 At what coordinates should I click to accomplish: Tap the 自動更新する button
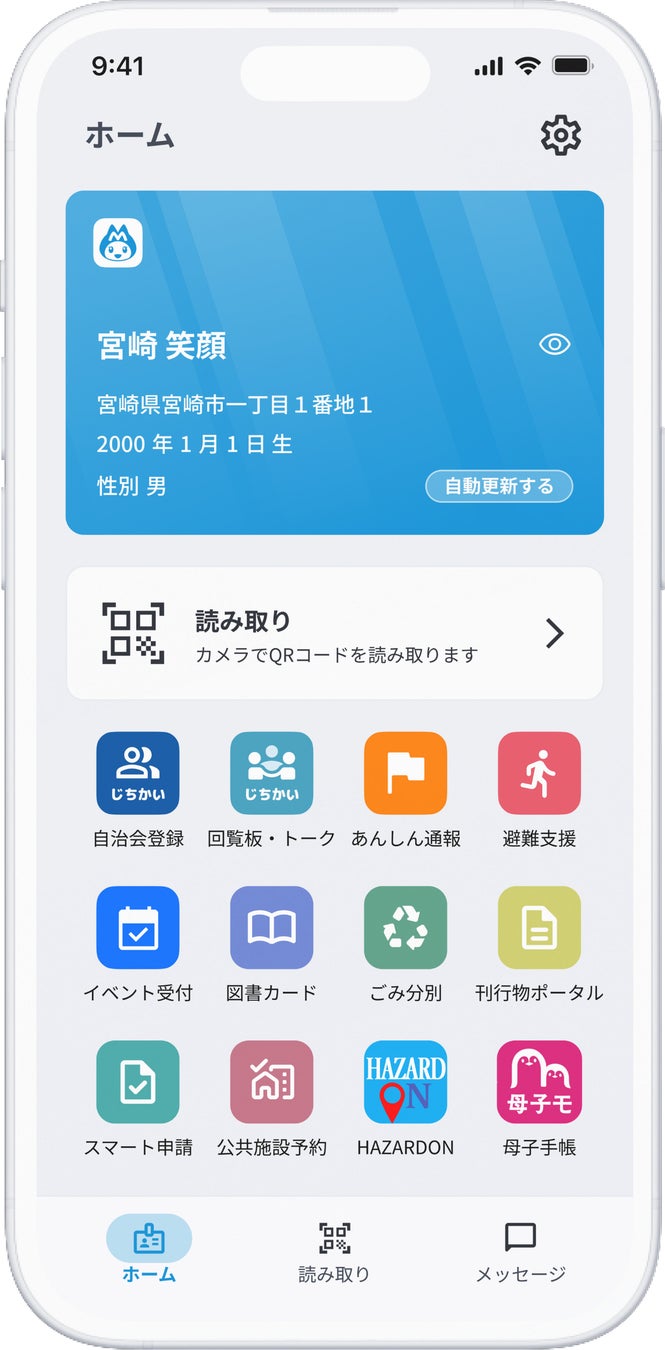[499, 486]
